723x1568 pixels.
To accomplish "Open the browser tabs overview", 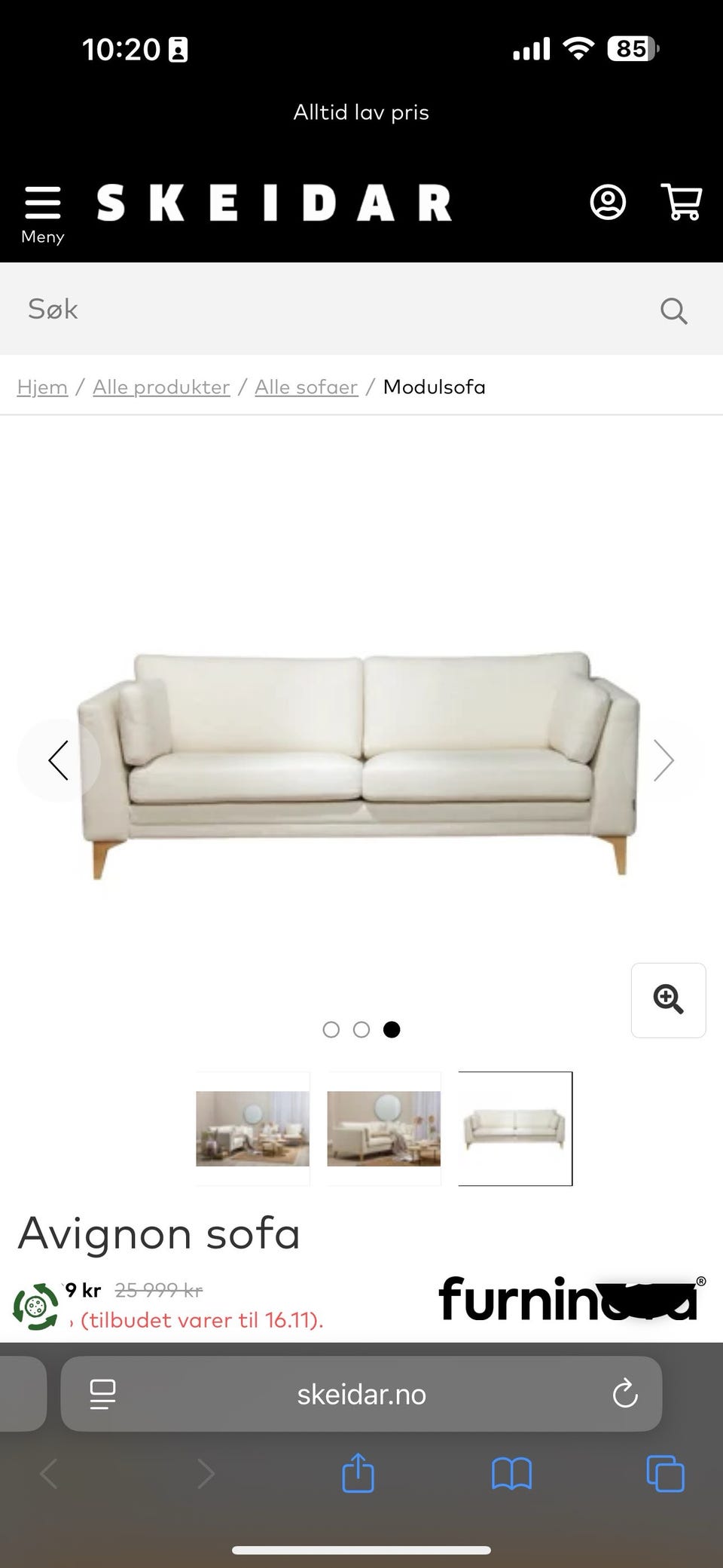I will (665, 1473).
